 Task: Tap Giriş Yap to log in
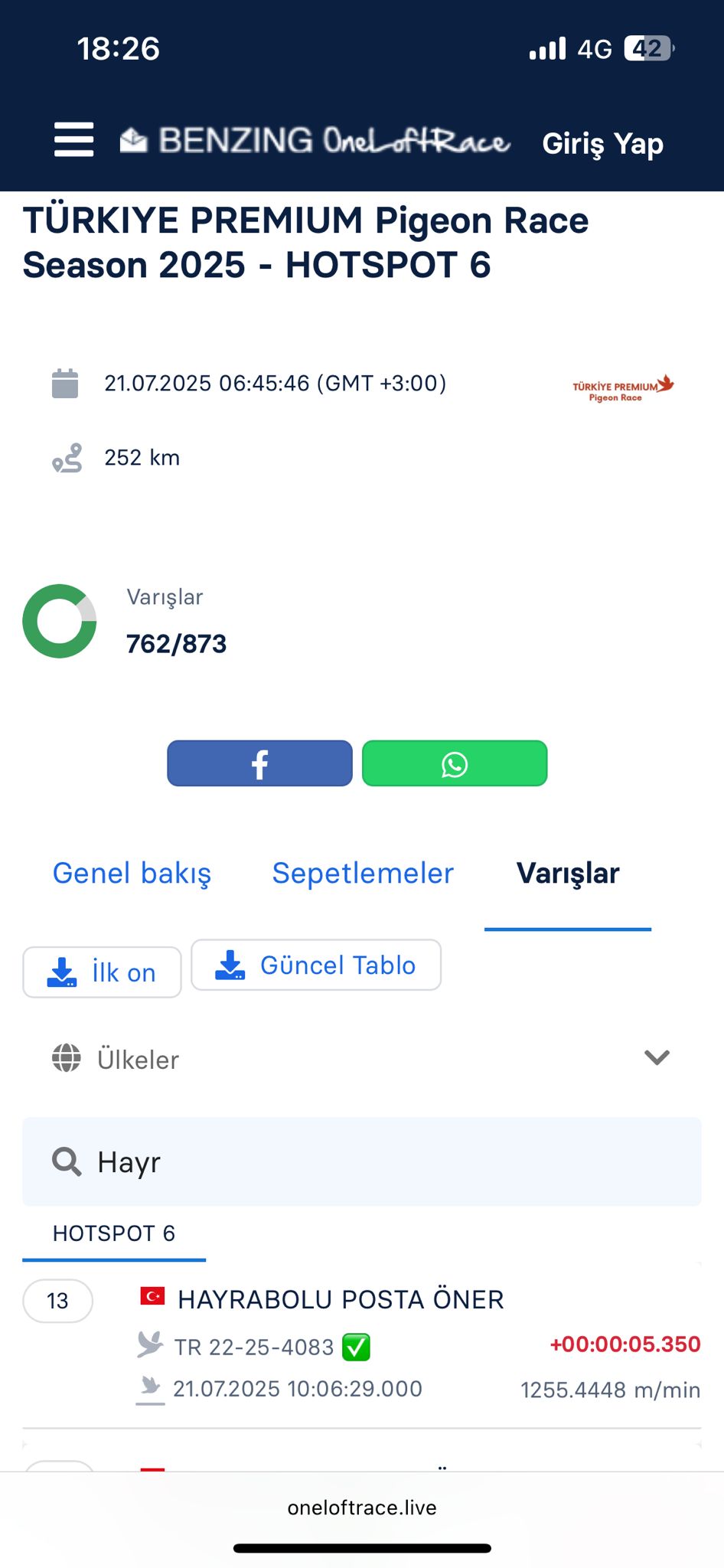(x=602, y=143)
